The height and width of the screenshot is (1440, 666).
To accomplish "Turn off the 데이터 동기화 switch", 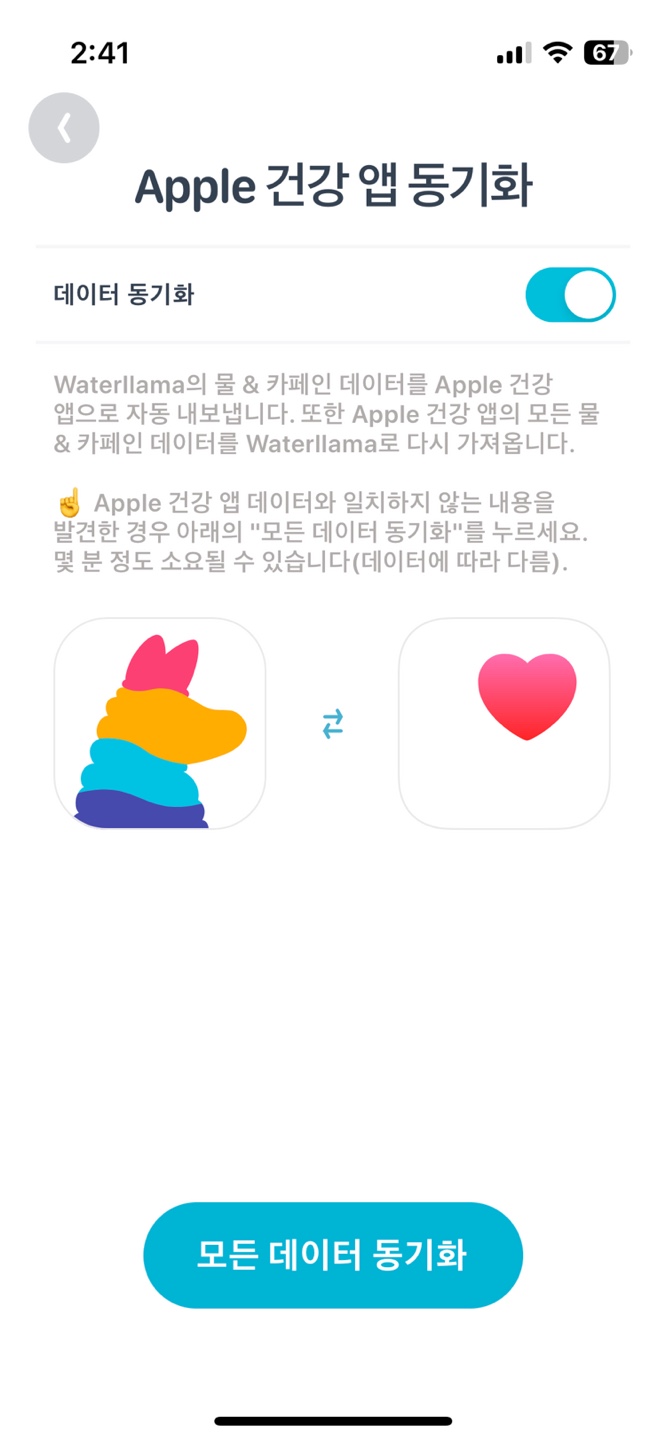I will [x=570, y=295].
